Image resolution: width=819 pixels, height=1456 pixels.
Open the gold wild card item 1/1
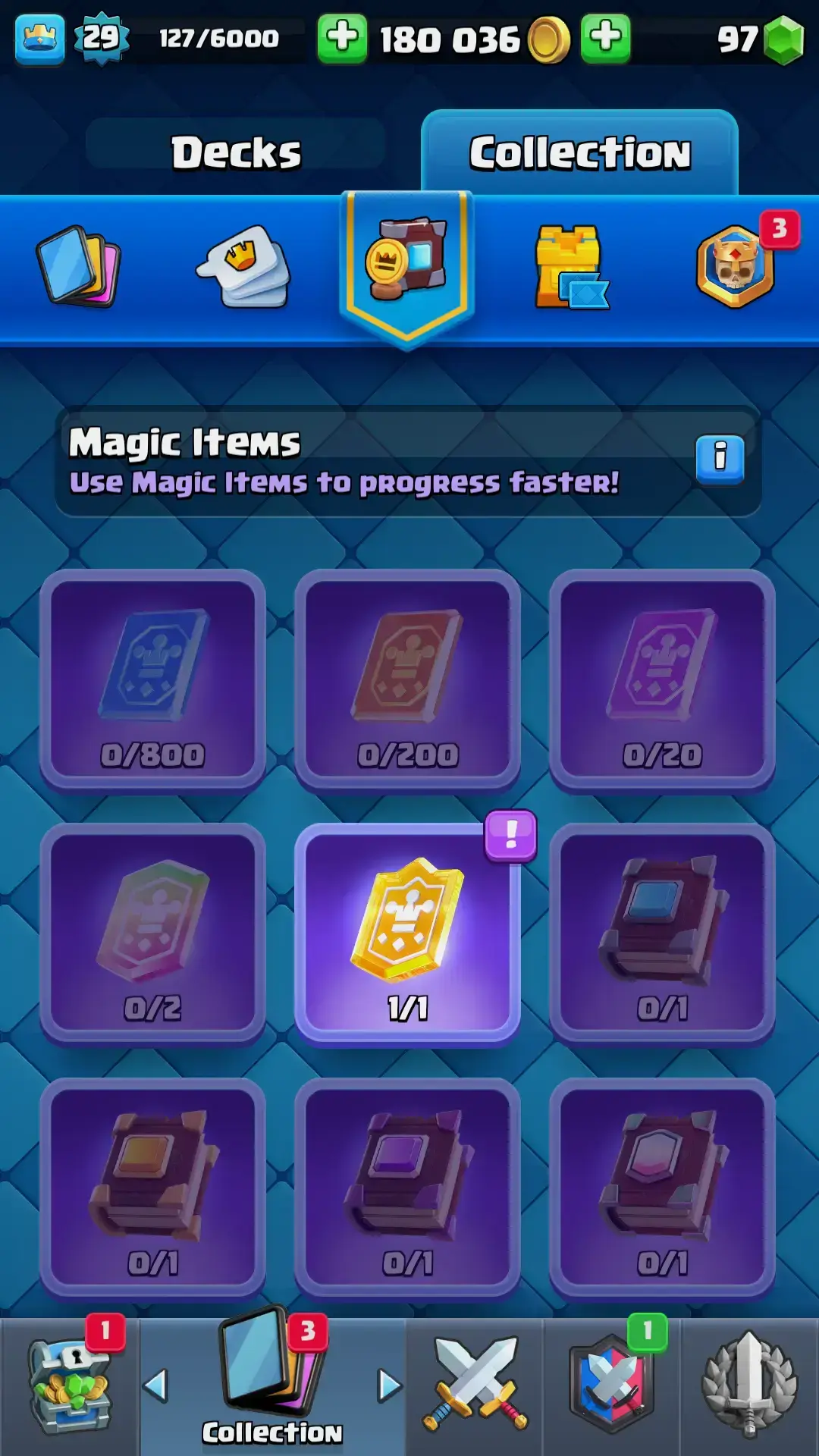[x=407, y=933]
